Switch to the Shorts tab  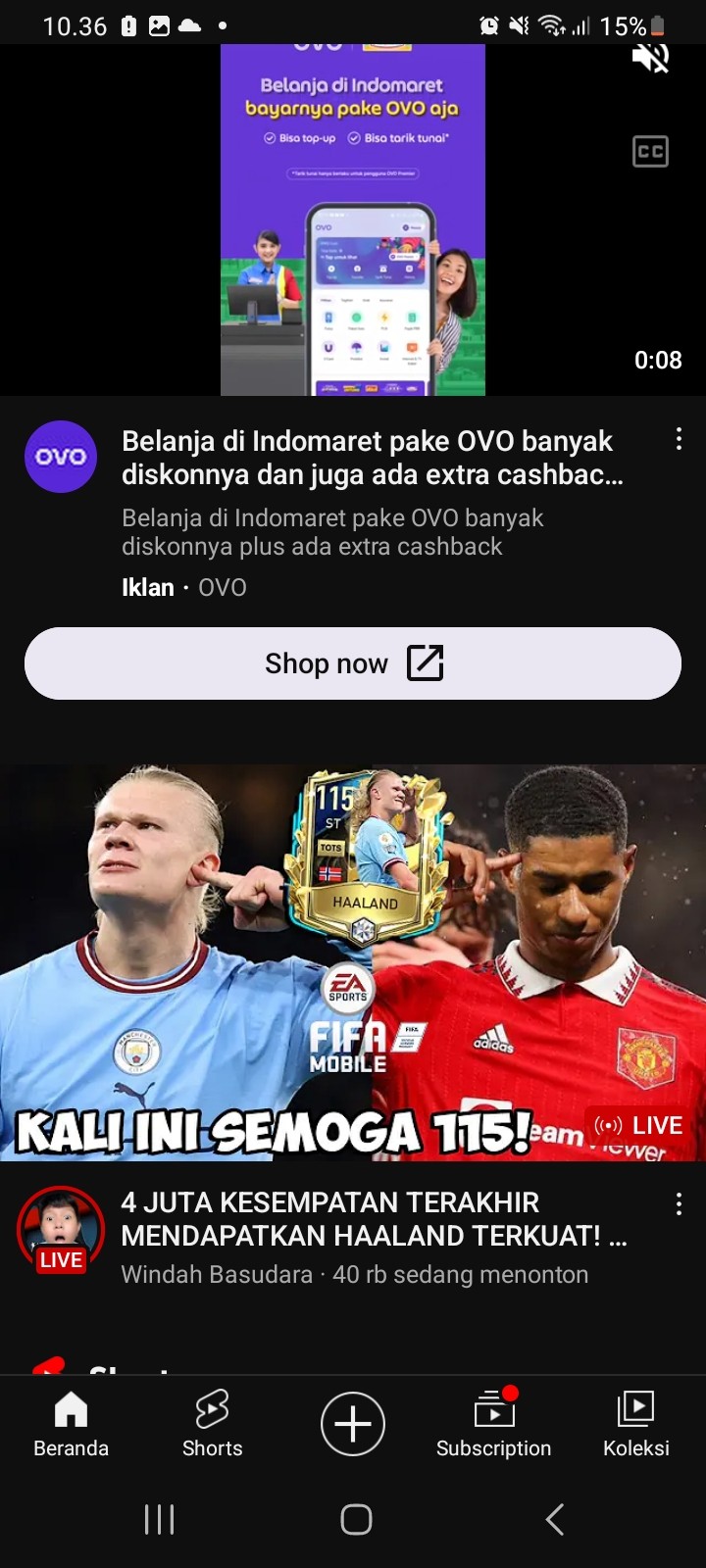212,1424
